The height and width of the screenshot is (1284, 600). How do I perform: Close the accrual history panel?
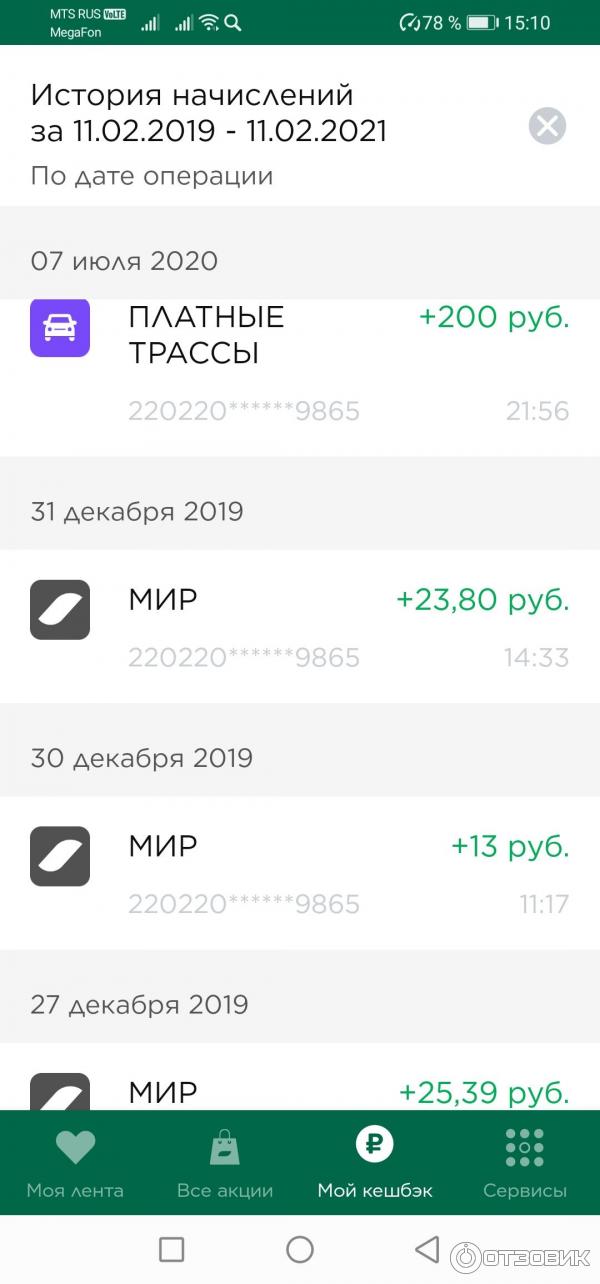coord(547,127)
